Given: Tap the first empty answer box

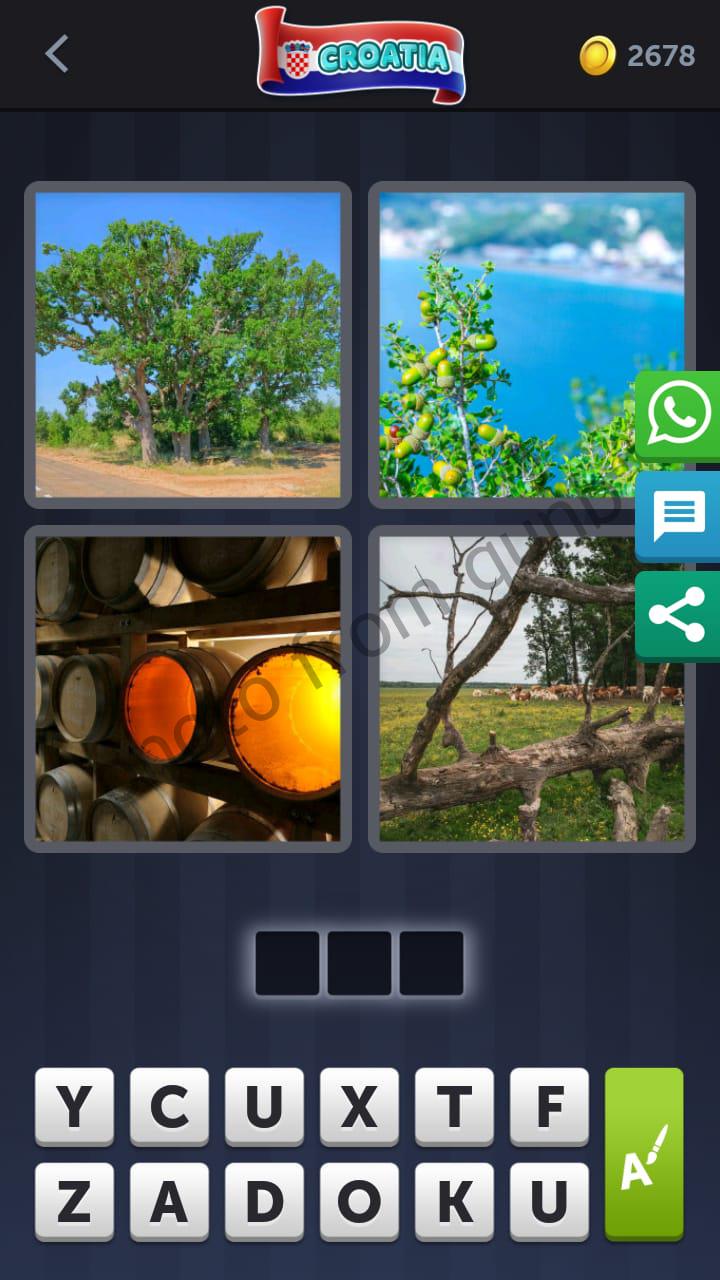Looking at the screenshot, I should click(x=287, y=962).
